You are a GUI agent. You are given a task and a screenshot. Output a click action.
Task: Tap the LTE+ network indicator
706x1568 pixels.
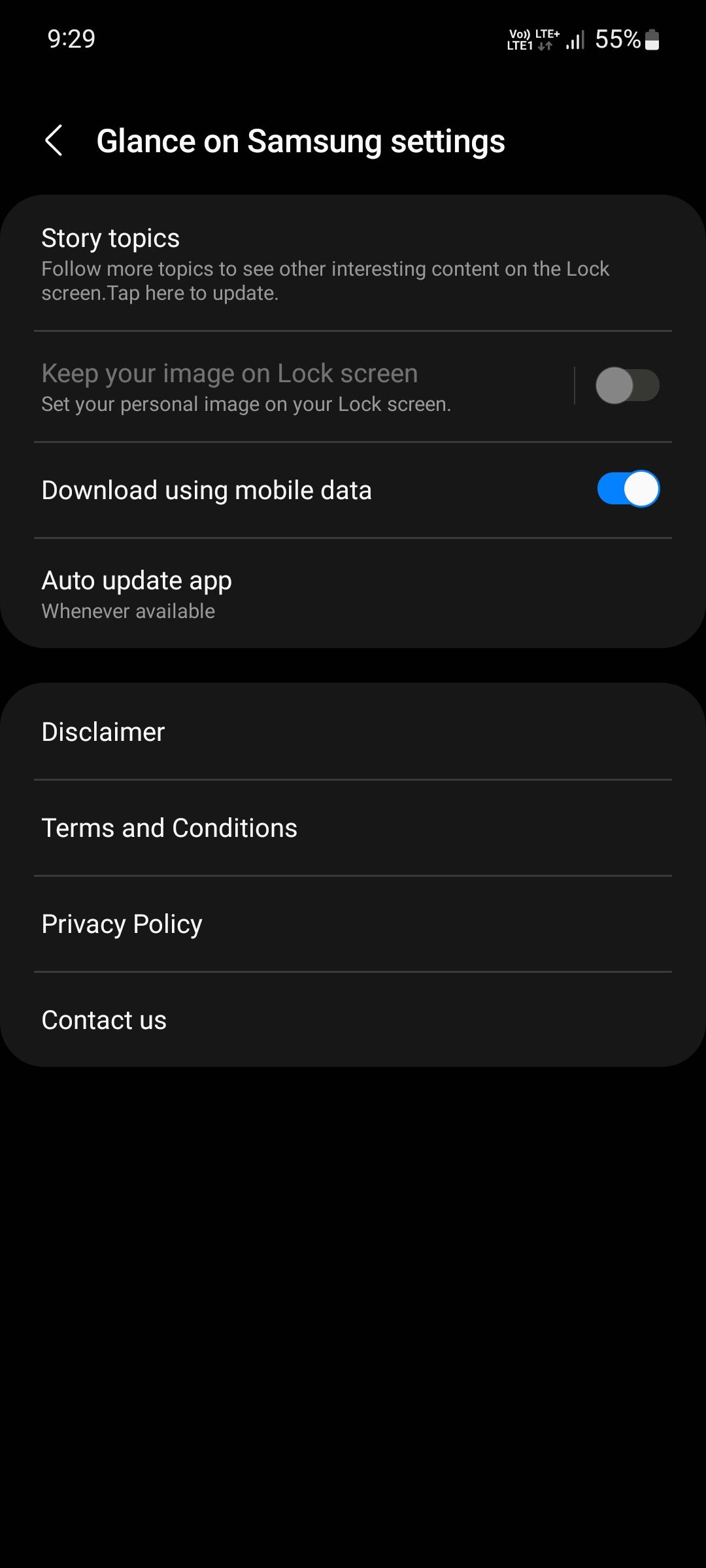pos(546,34)
